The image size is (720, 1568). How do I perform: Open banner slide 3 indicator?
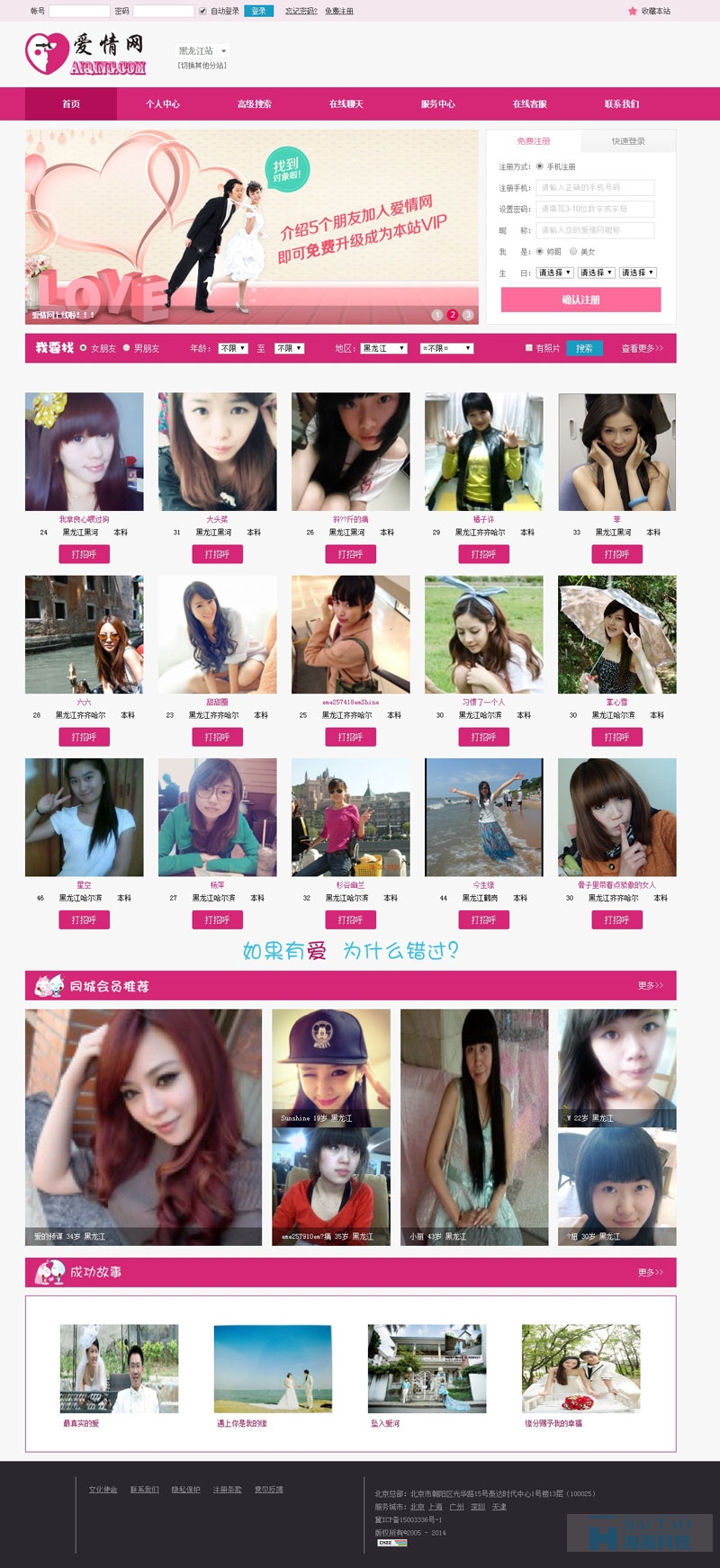click(x=468, y=315)
